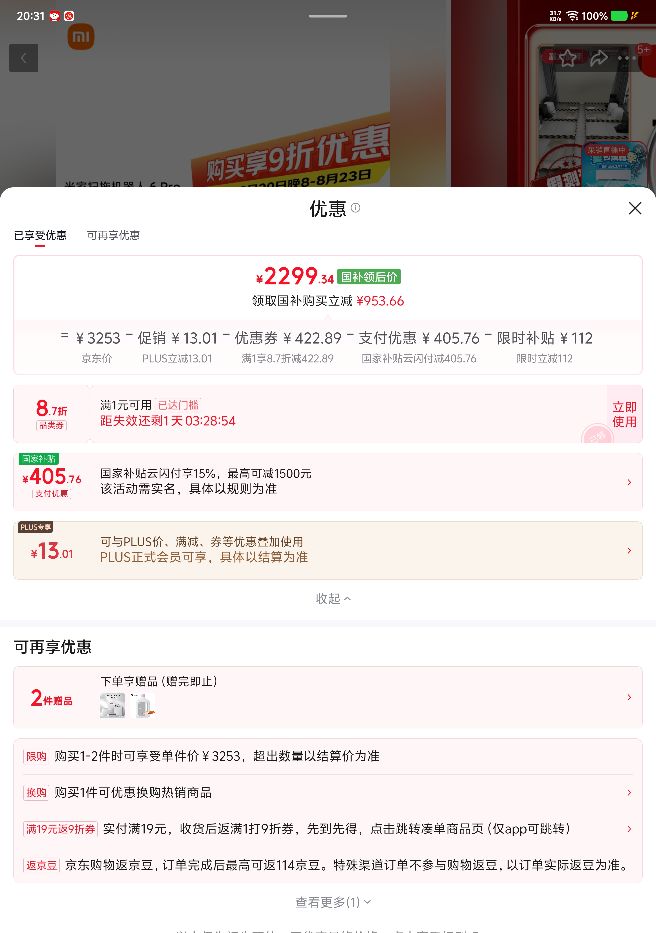Close the 优惠 discount panel
The height and width of the screenshot is (933, 656).
tap(635, 208)
